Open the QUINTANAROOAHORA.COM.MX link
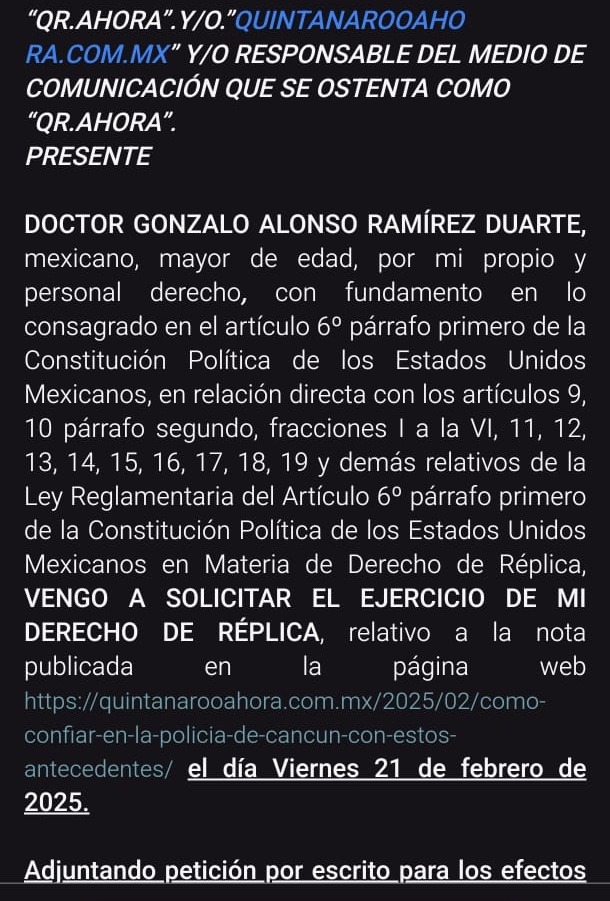This screenshot has width=610, height=901. tap(340, 19)
